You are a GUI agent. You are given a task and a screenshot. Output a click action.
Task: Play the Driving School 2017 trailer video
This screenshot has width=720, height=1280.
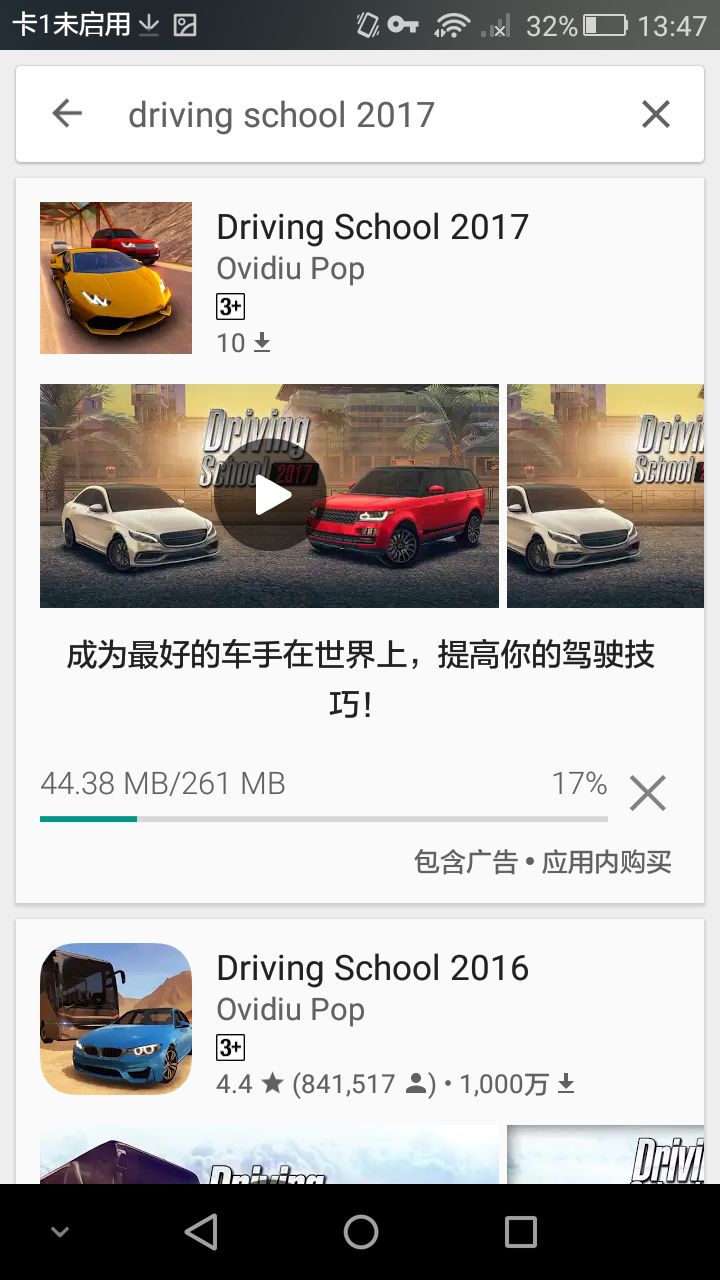point(269,495)
